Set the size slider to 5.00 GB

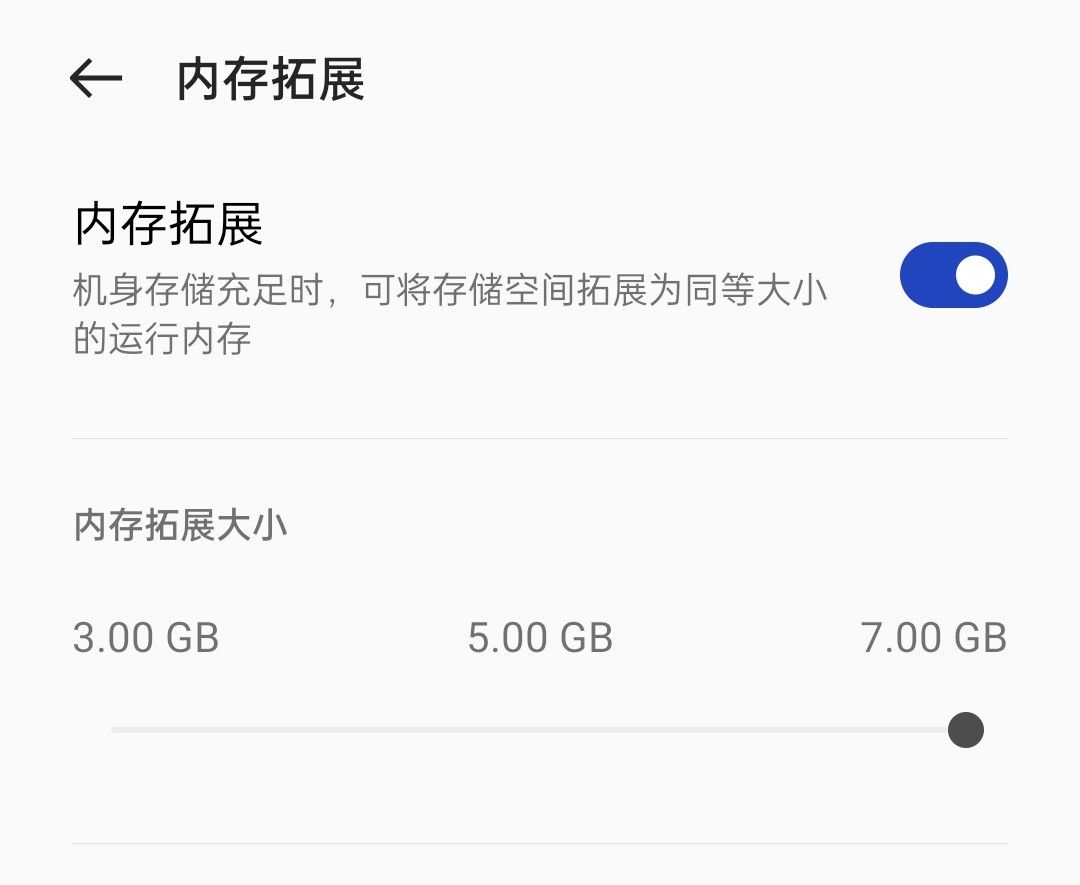[x=540, y=730]
